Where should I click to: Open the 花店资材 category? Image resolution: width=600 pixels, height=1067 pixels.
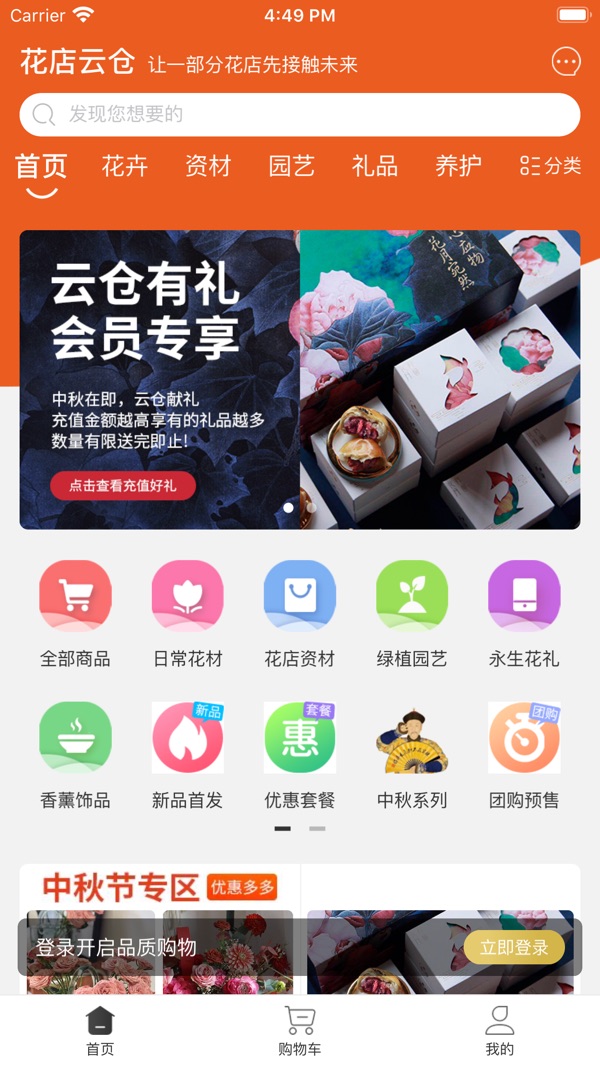click(300, 613)
